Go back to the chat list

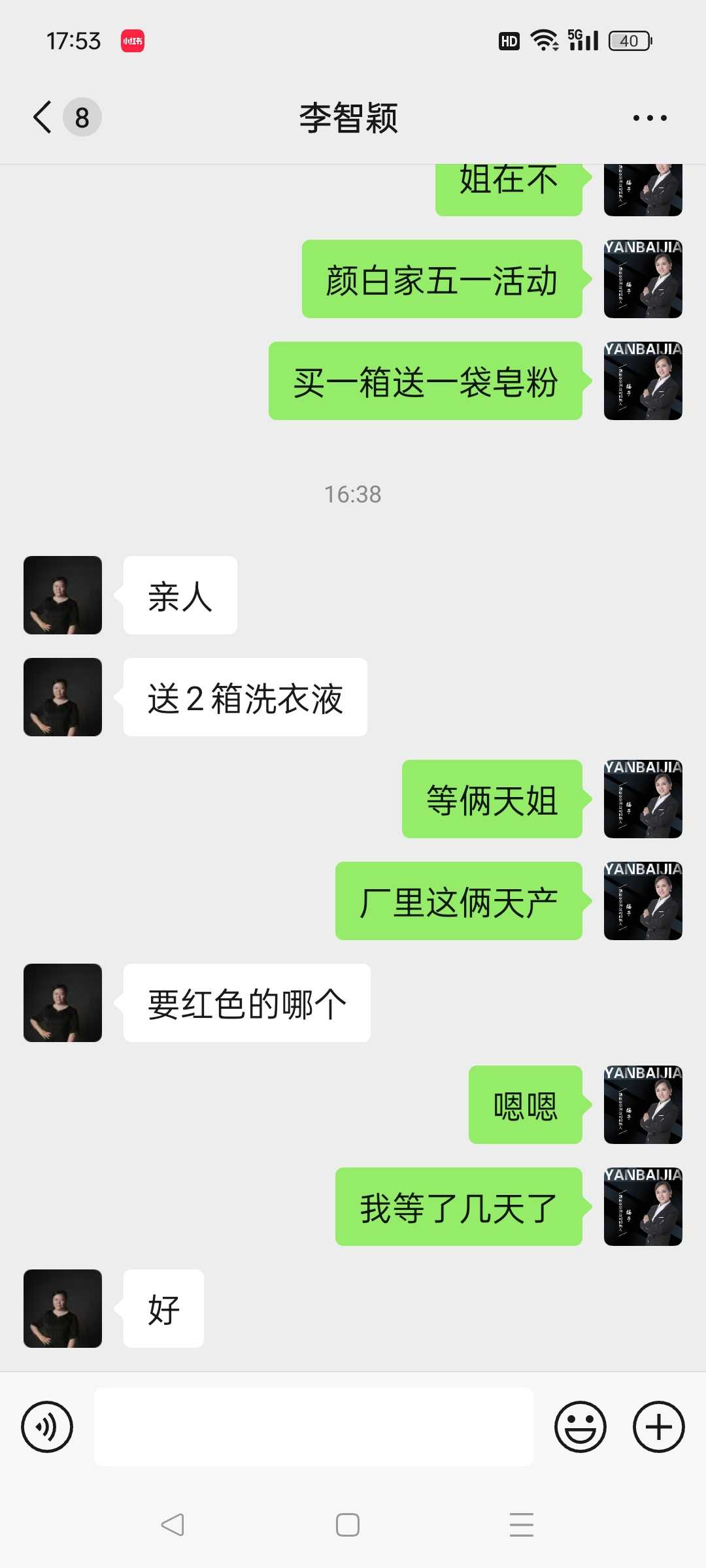tap(43, 118)
